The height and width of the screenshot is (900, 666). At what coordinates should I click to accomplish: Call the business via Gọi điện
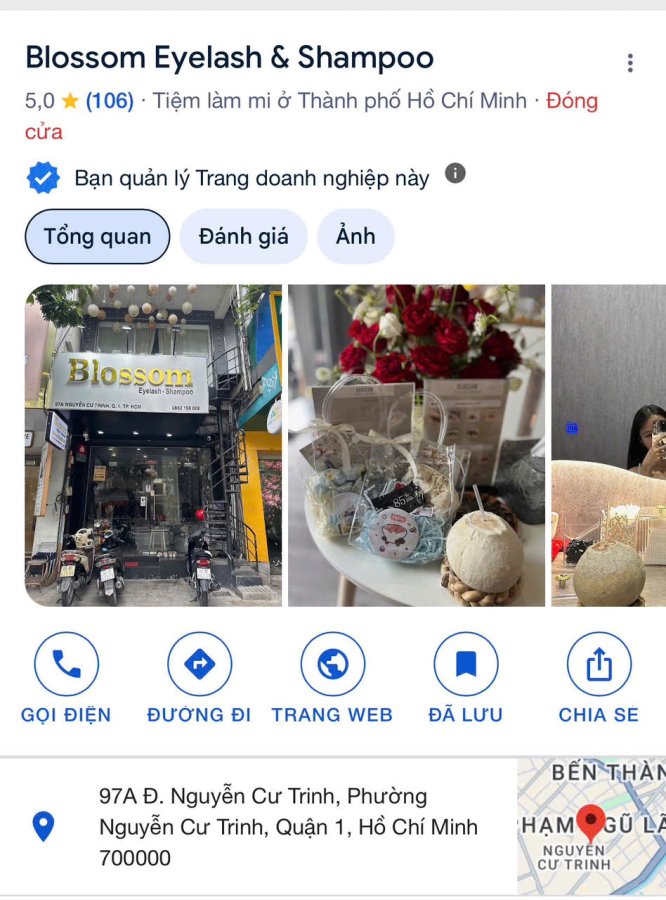pyautogui.click(x=66, y=665)
